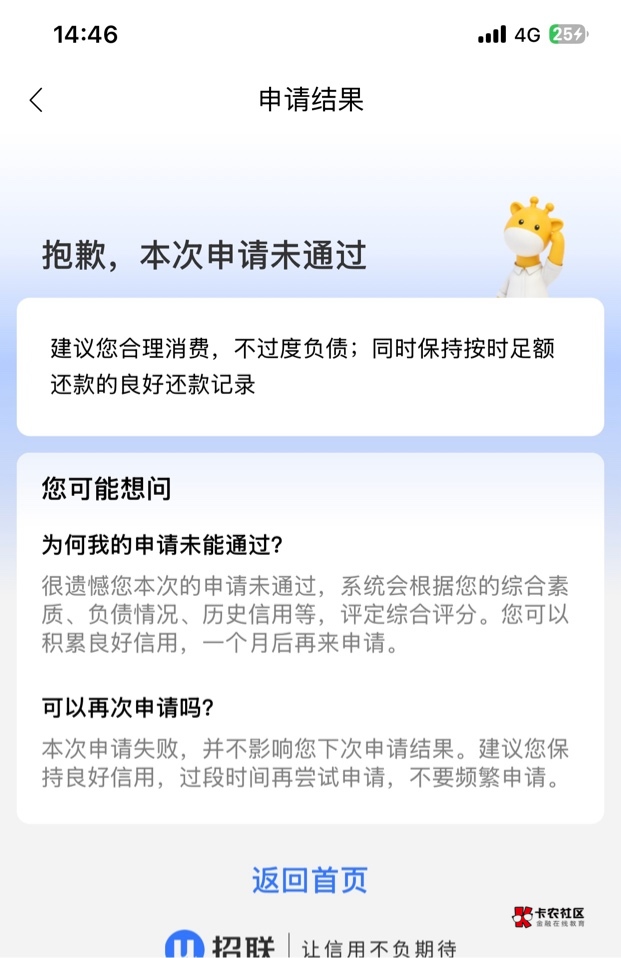Tap the 返回首页 link
The width and height of the screenshot is (621, 958).
[310, 880]
